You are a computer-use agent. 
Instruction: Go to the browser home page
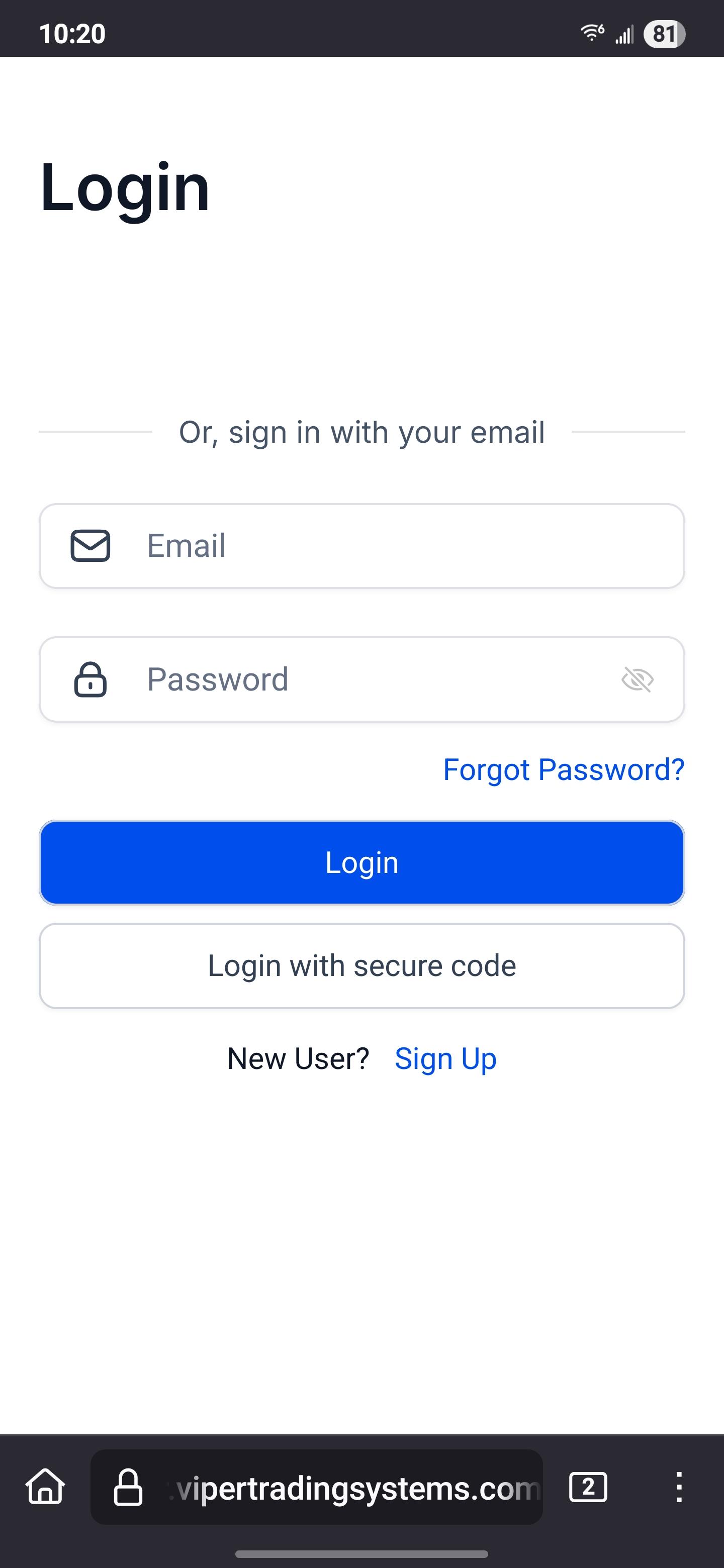tap(46, 1487)
